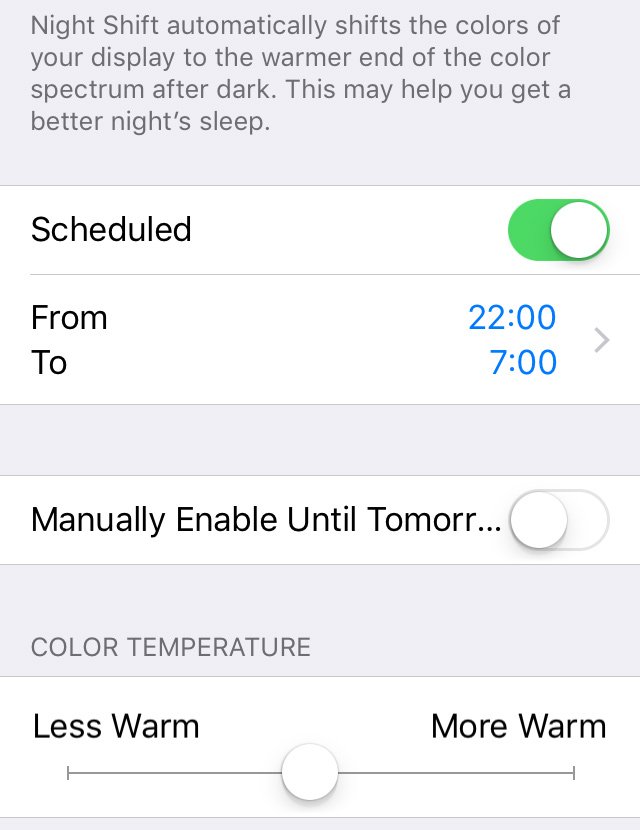Open the From/To schedule times
Image resolution: width=640 pixels, height=830 pixels.
320,340
